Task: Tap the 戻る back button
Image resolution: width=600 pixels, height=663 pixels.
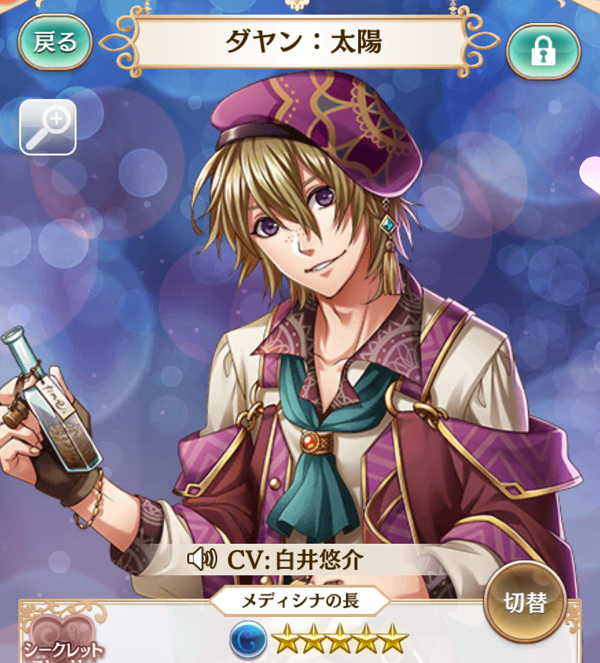Action: (x=55, y=41)
